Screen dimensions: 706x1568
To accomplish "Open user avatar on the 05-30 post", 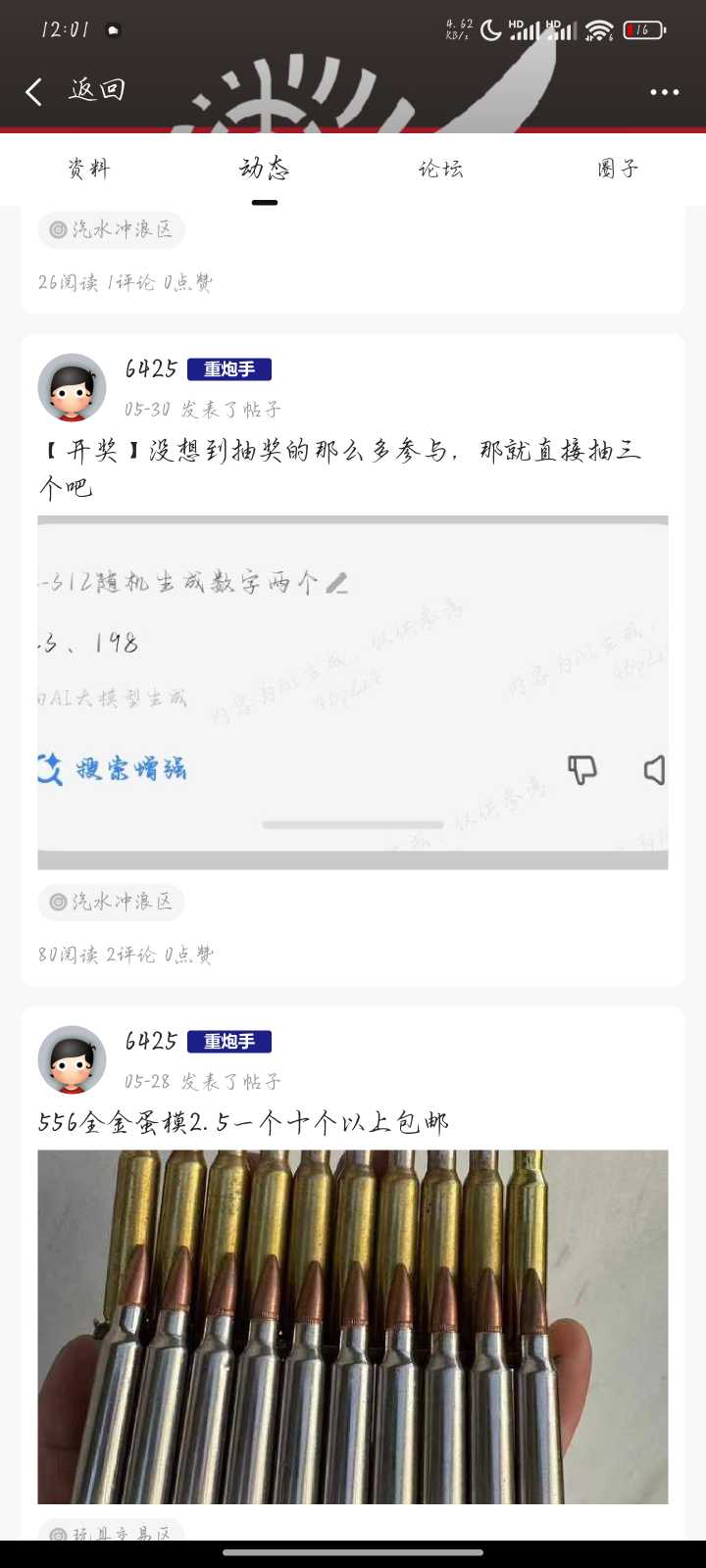I will coord(72,387).
